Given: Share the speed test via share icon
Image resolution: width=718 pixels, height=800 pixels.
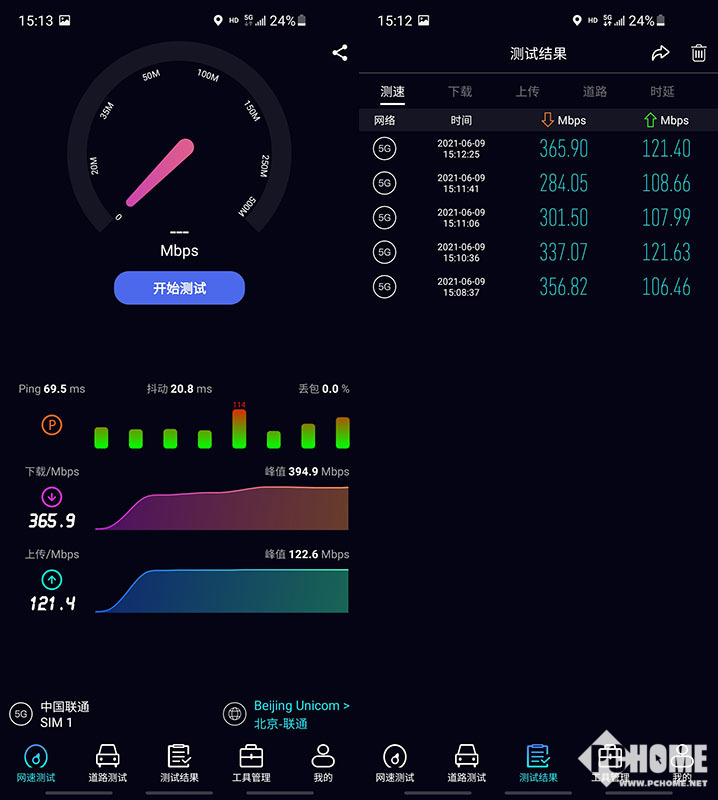Looking at the screenshot, I should click(339, 53).
